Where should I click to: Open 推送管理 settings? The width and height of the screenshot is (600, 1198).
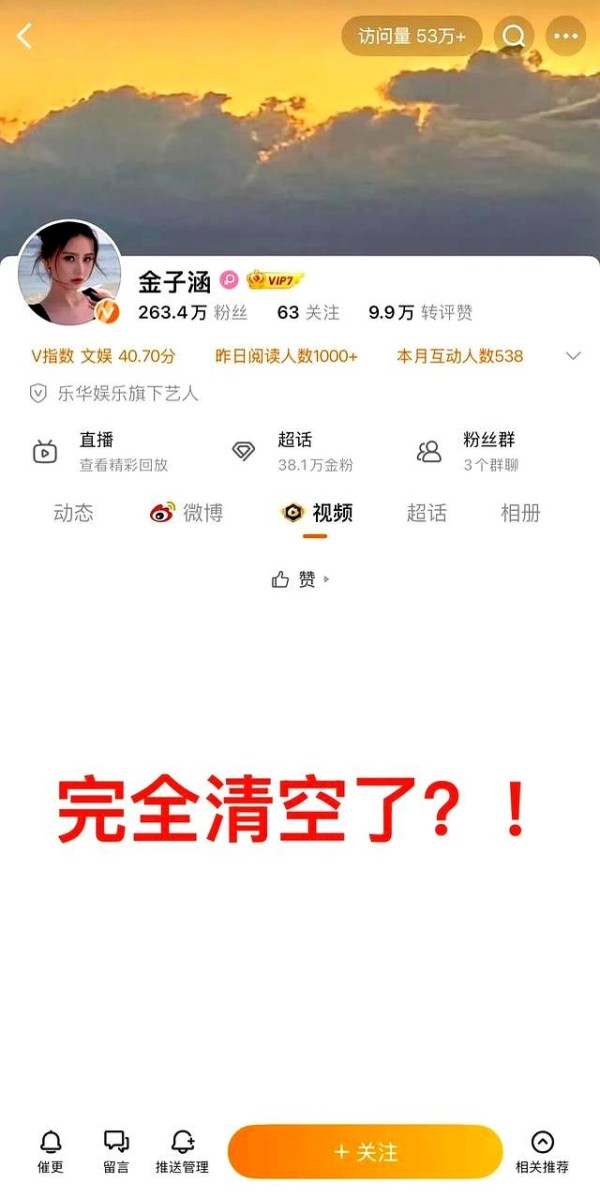[x=182, y=1152]
